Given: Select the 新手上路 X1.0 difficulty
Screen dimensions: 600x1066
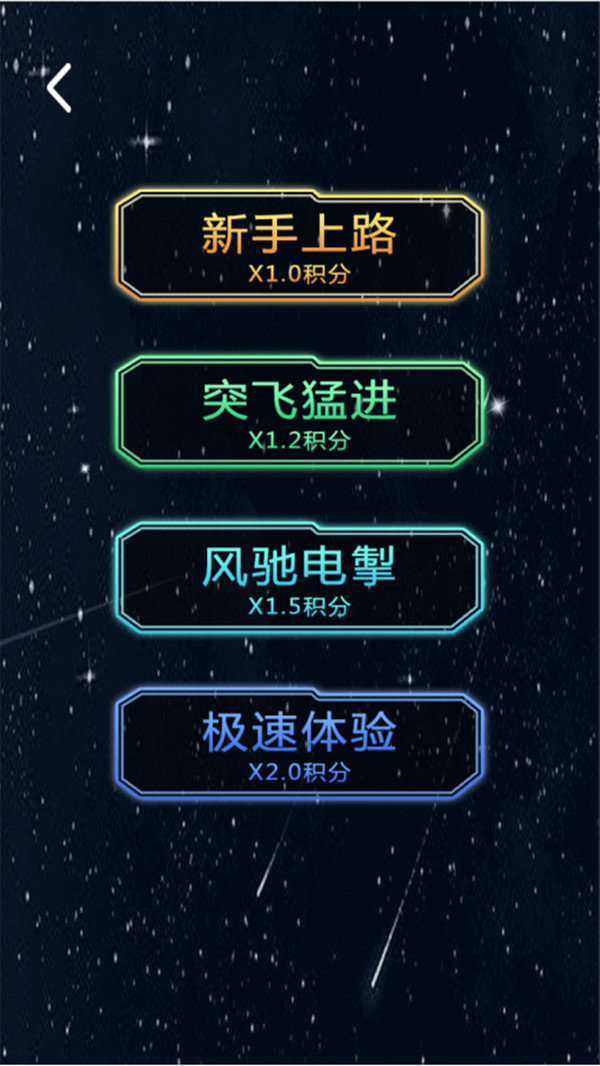Looking at the screenshot, I should point(300,247).
